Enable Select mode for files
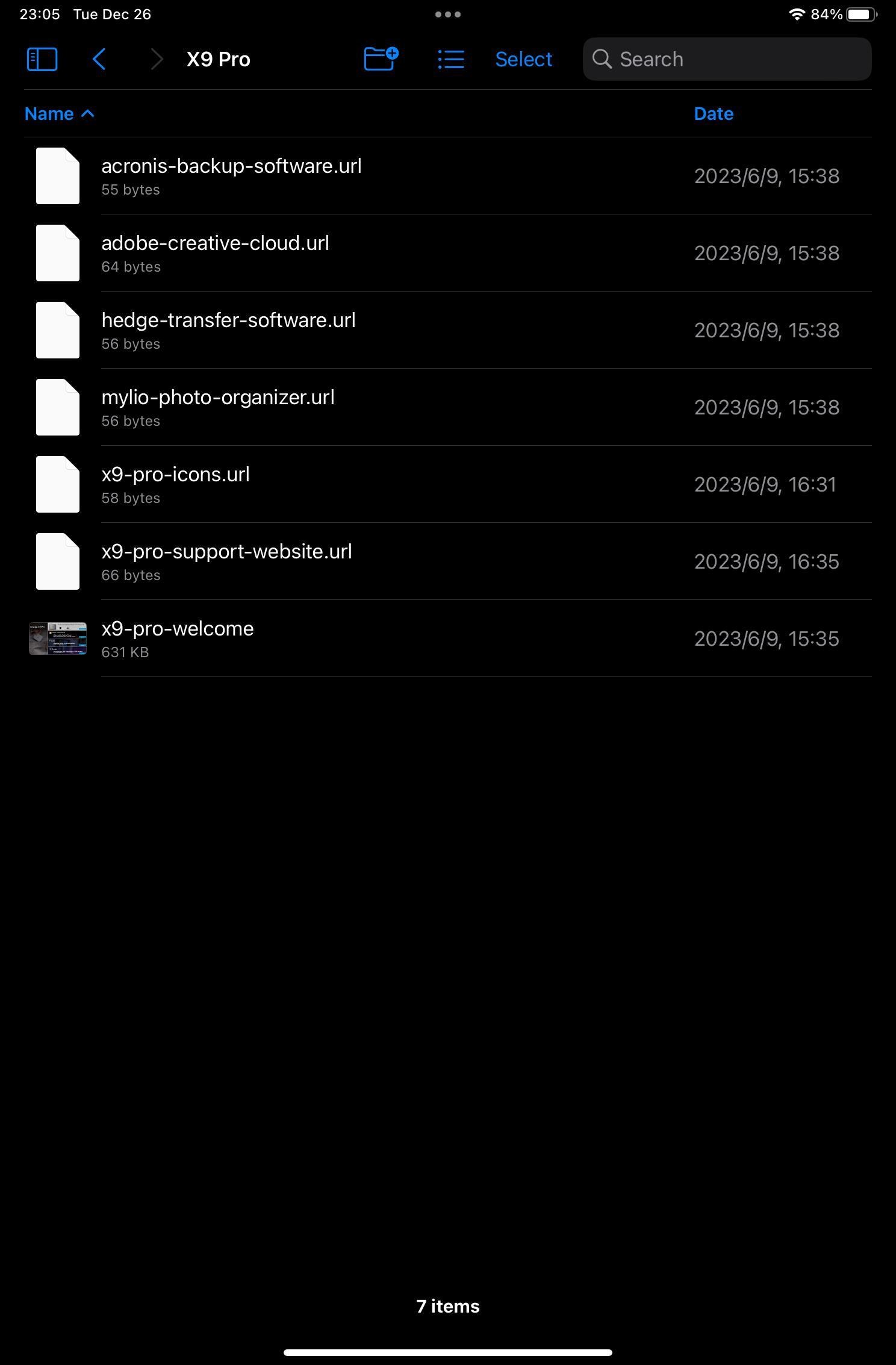The width and height of the screenshot is (896, 1365). (x=523, y=58)
